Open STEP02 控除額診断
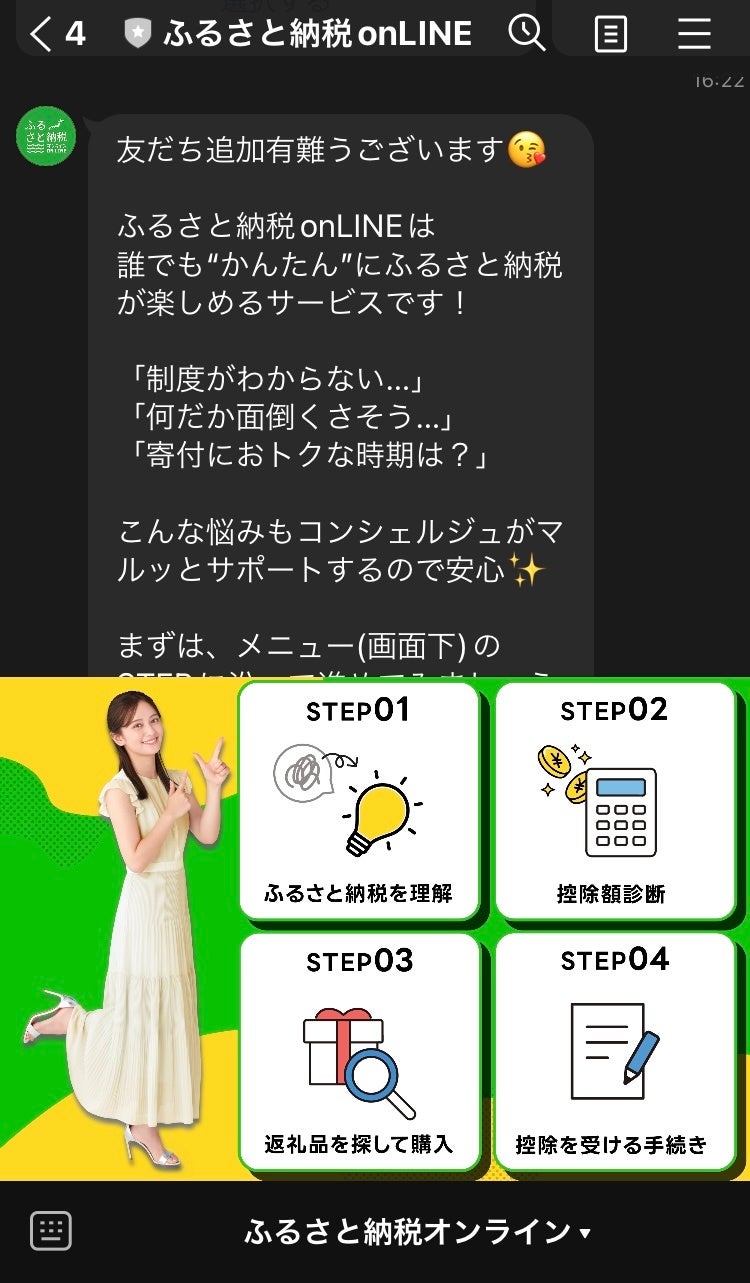The width and height of the screenshot is (750, 1283). point(613,800)
